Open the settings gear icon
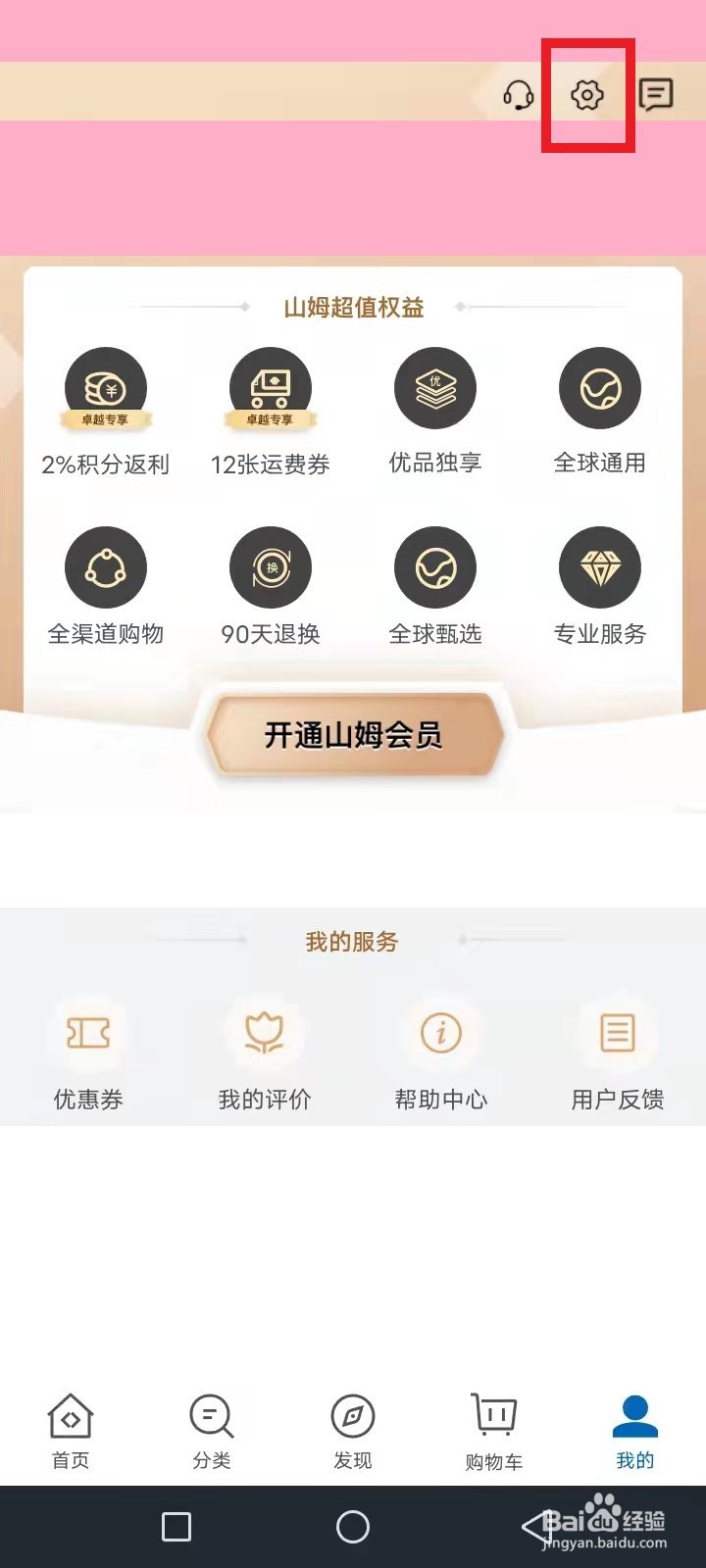Image resolution: width=706 pixels, height=1568 pixels. coord(585,95)
